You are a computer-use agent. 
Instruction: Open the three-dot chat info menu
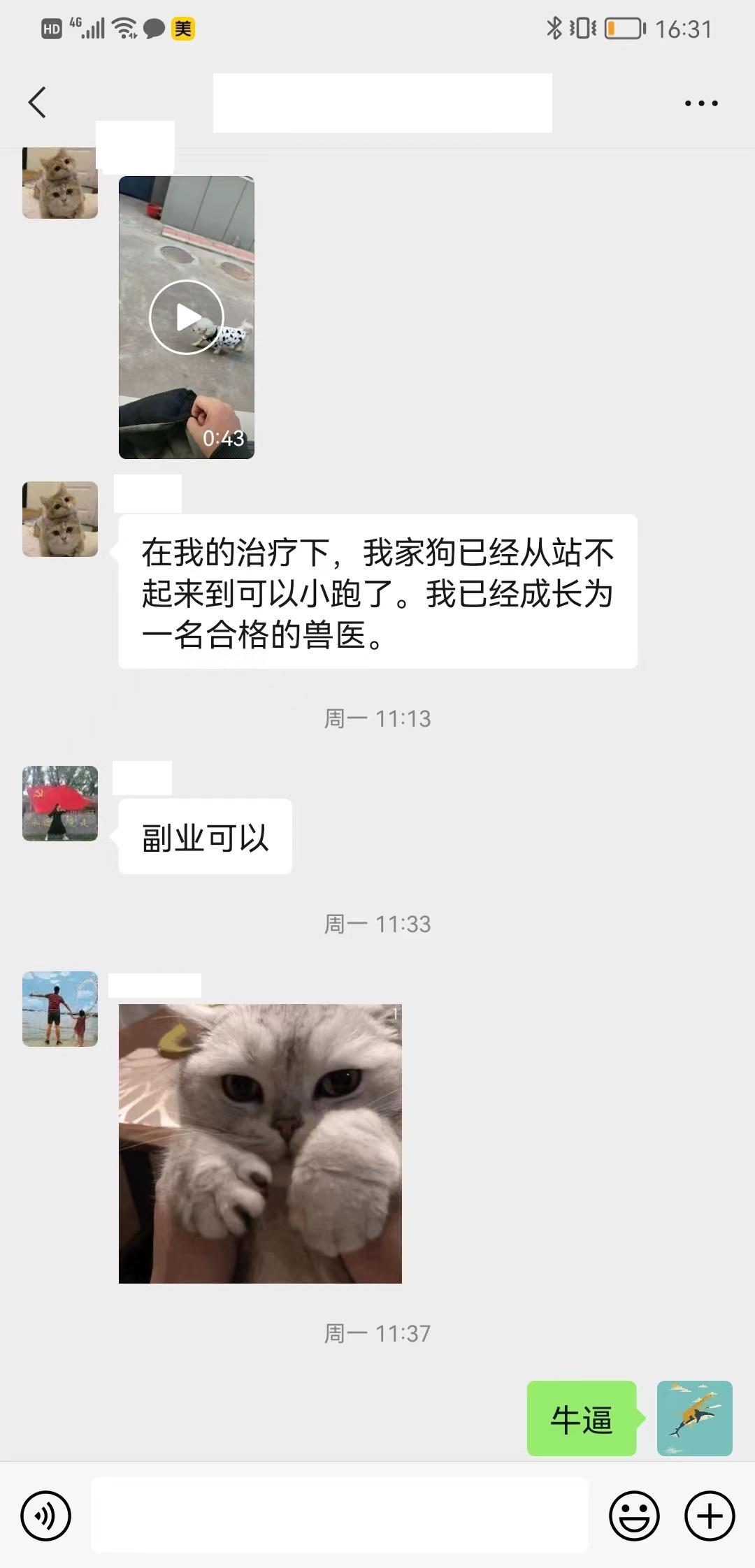tap(700, 103)
